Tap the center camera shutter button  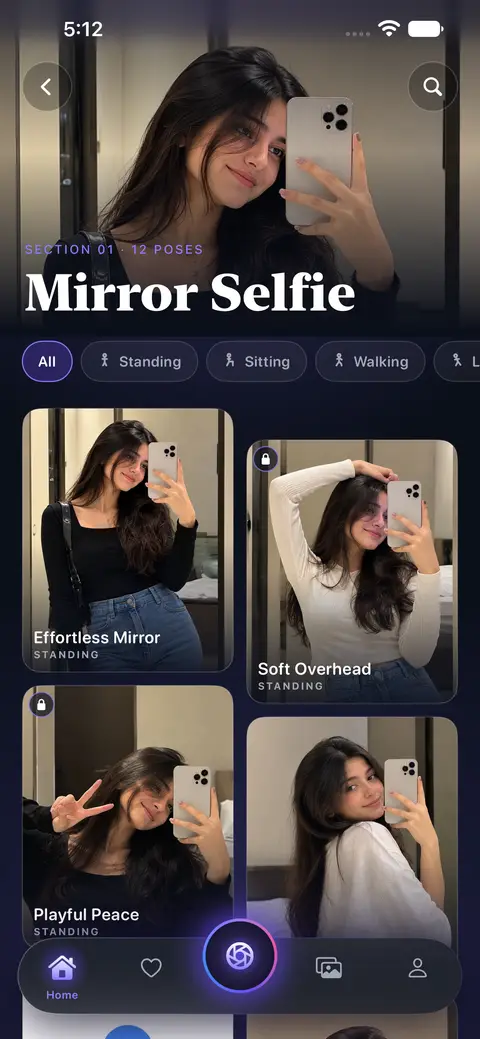[239, 956]
